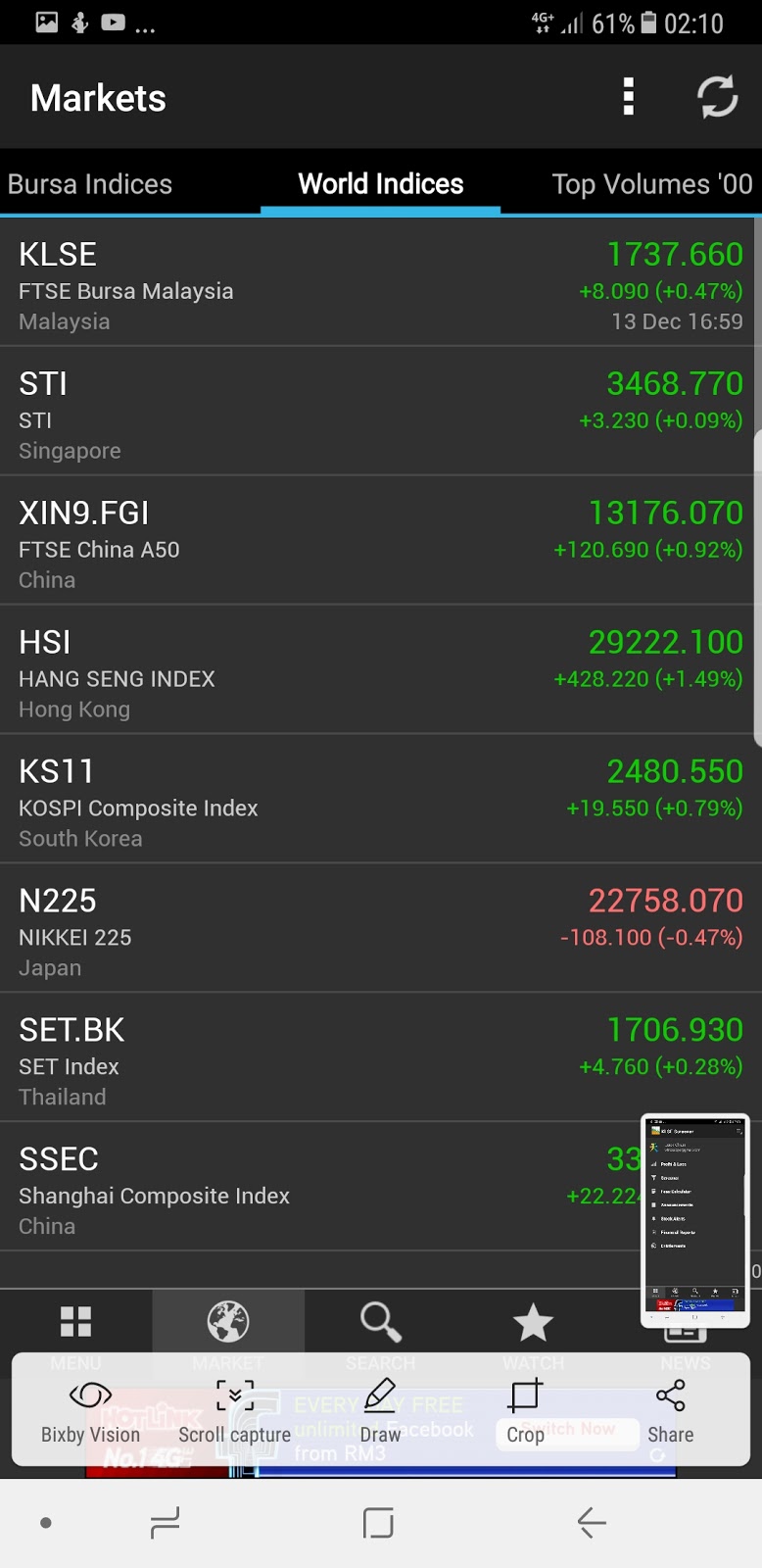
Task: Select the World Indices tab
Action: pyautogui.click(x=381, y=184)
